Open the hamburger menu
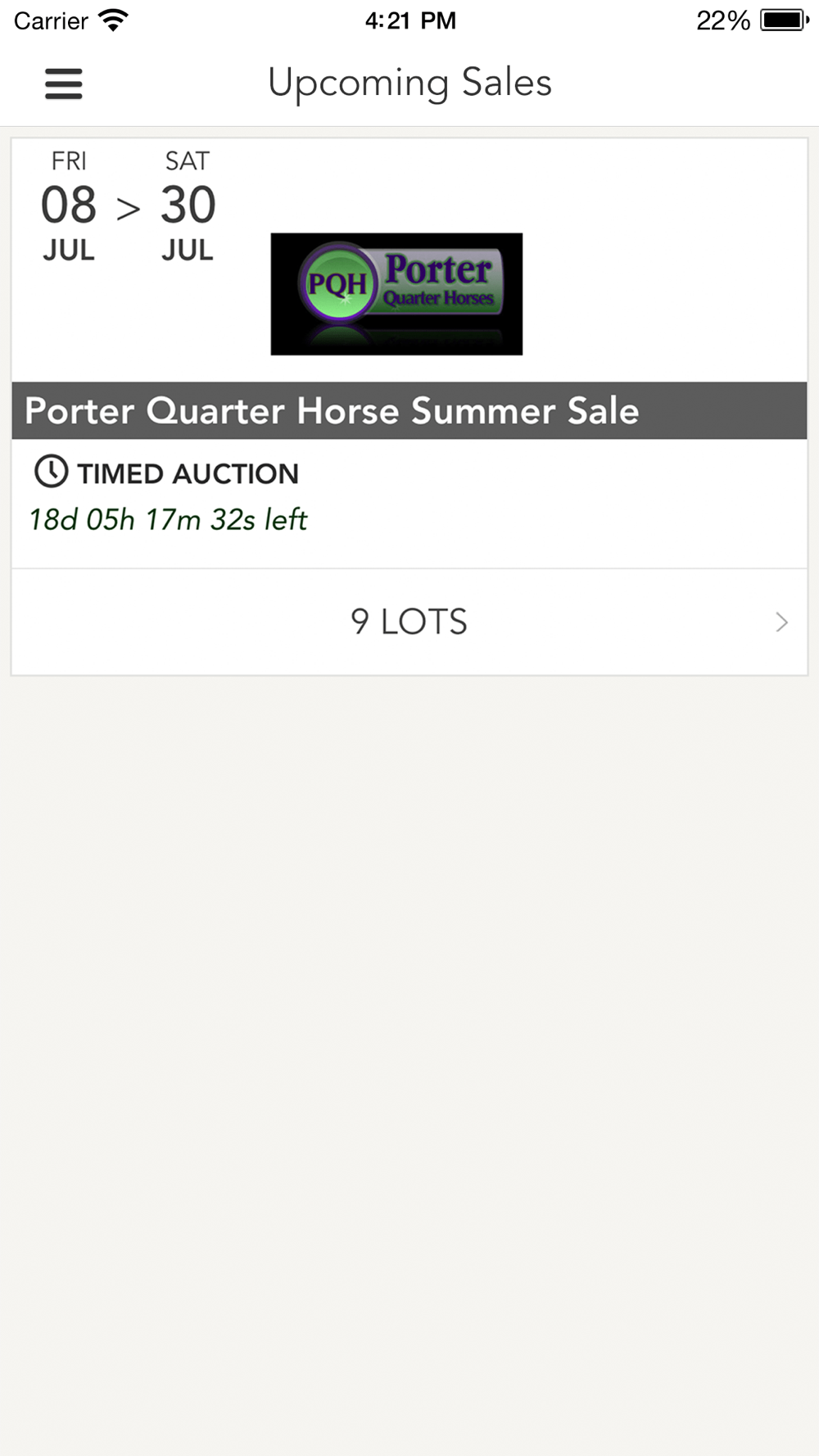 [64, 84]
